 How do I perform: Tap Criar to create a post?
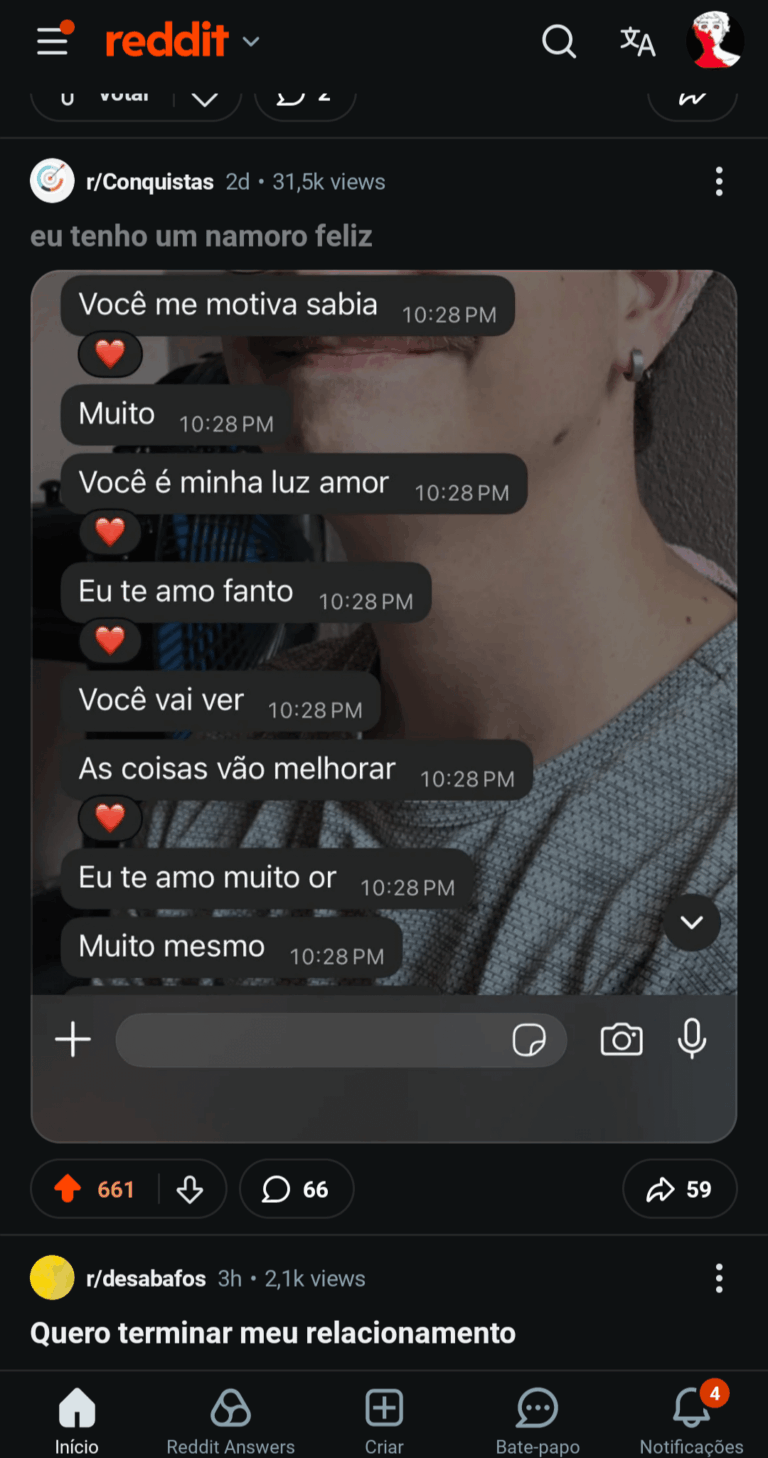coord(384,1420)
